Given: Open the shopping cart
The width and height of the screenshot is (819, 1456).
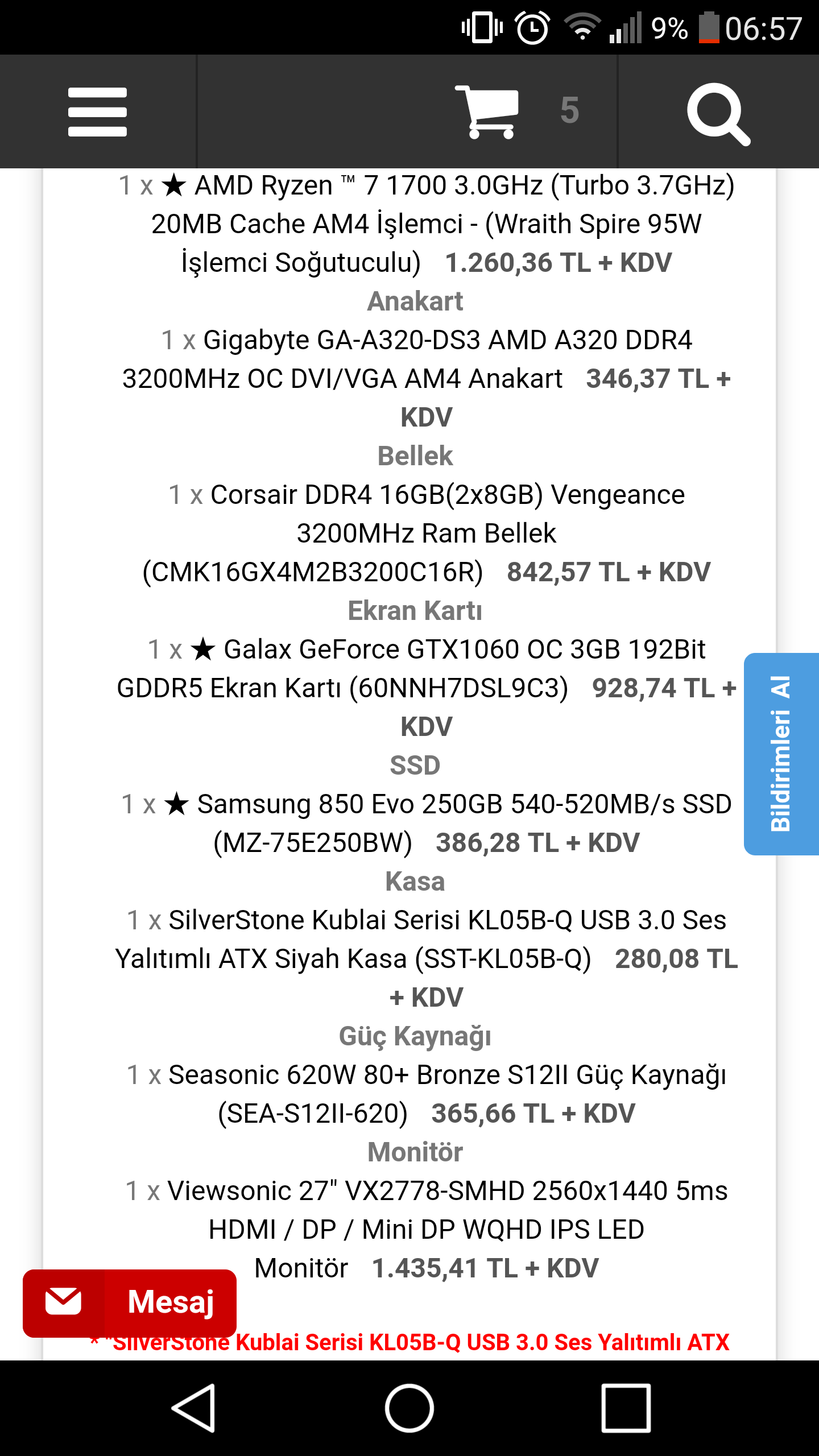Looking at the screenshot, I should click(x=488, y=111).
